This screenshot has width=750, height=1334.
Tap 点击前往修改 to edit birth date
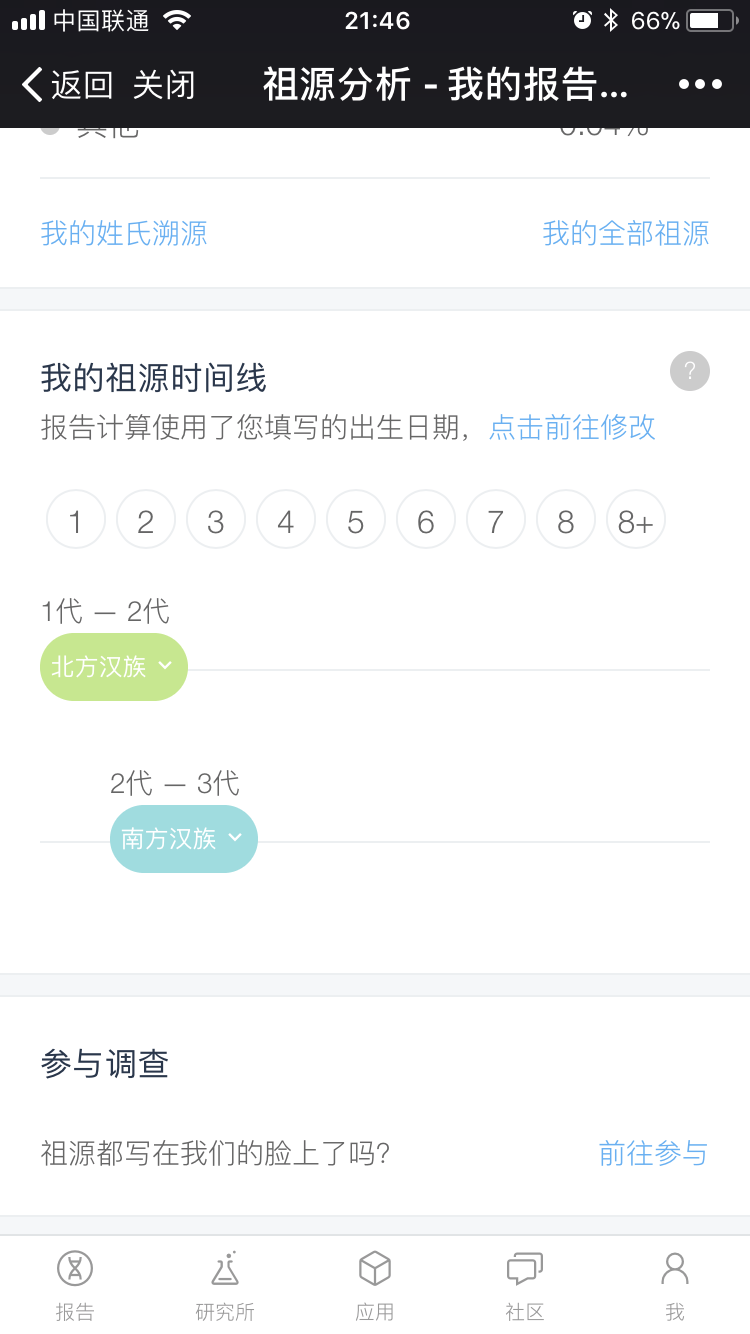572,427
